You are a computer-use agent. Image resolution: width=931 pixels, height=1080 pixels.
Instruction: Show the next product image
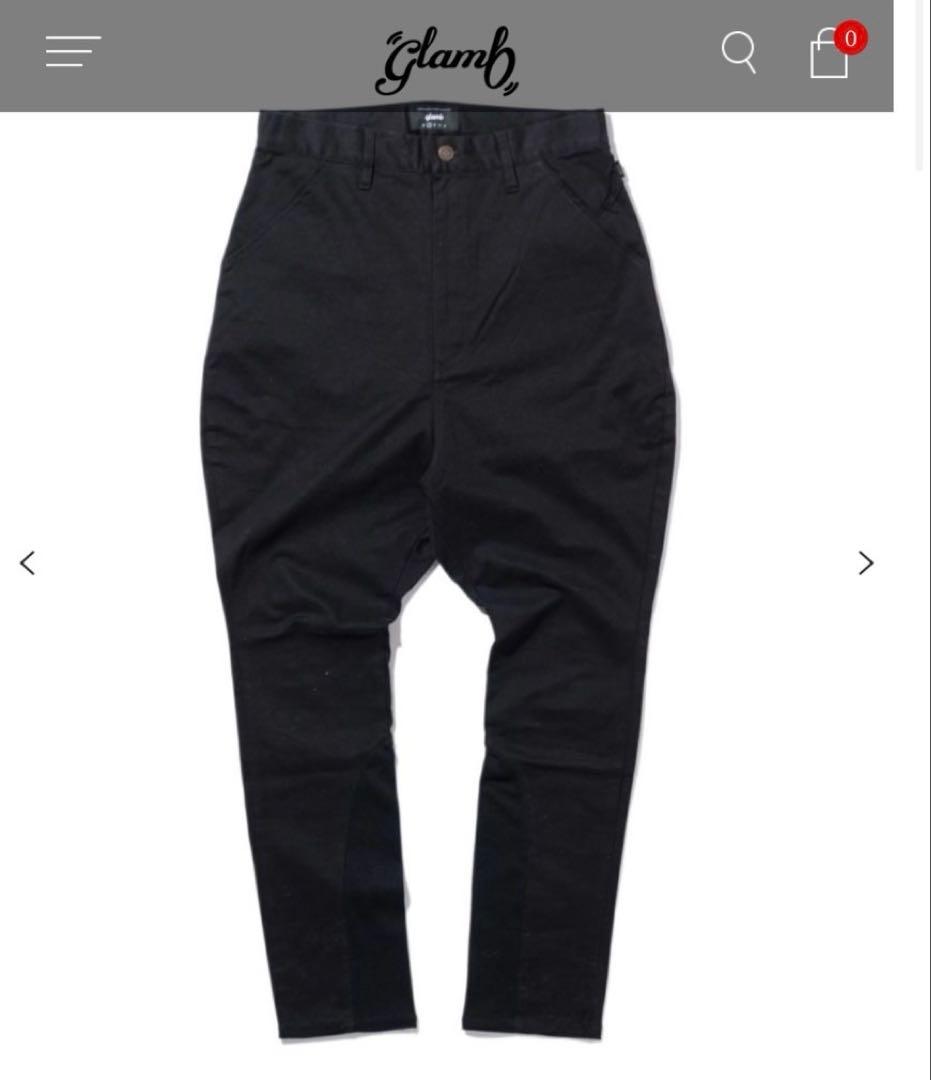[865, 563]
